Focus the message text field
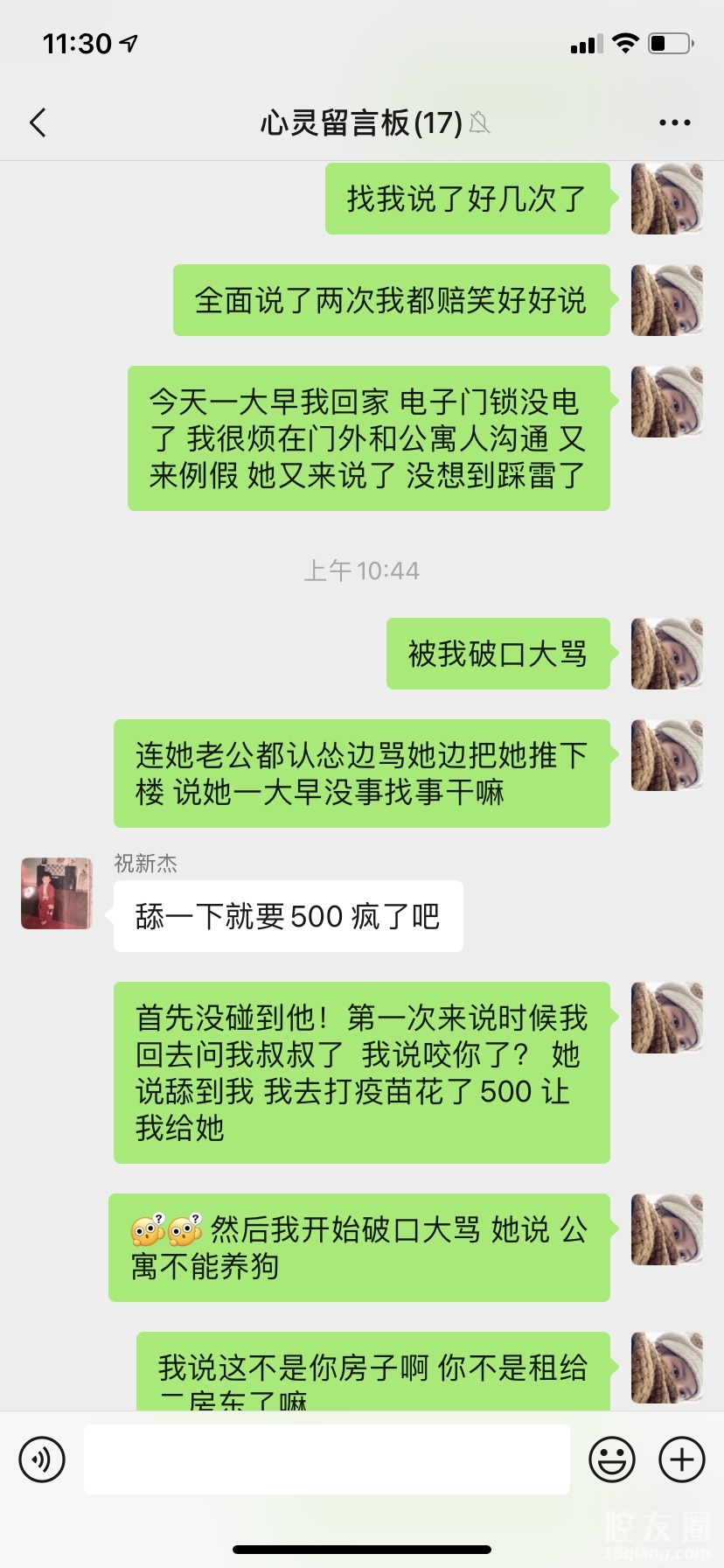Screen dimensions: 724x1568 click(326, 1459)
